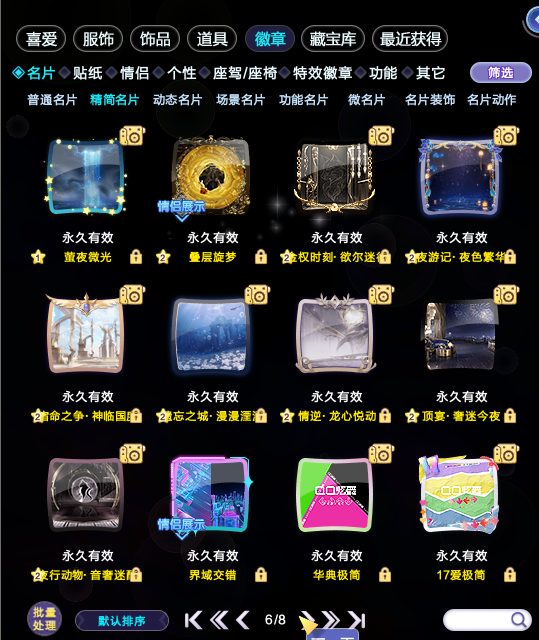Image resolution: width=539 pixels, height=640 pixels.
Task: Switch to 普通名片 subcategory
Action: click(x=52, y=100)
